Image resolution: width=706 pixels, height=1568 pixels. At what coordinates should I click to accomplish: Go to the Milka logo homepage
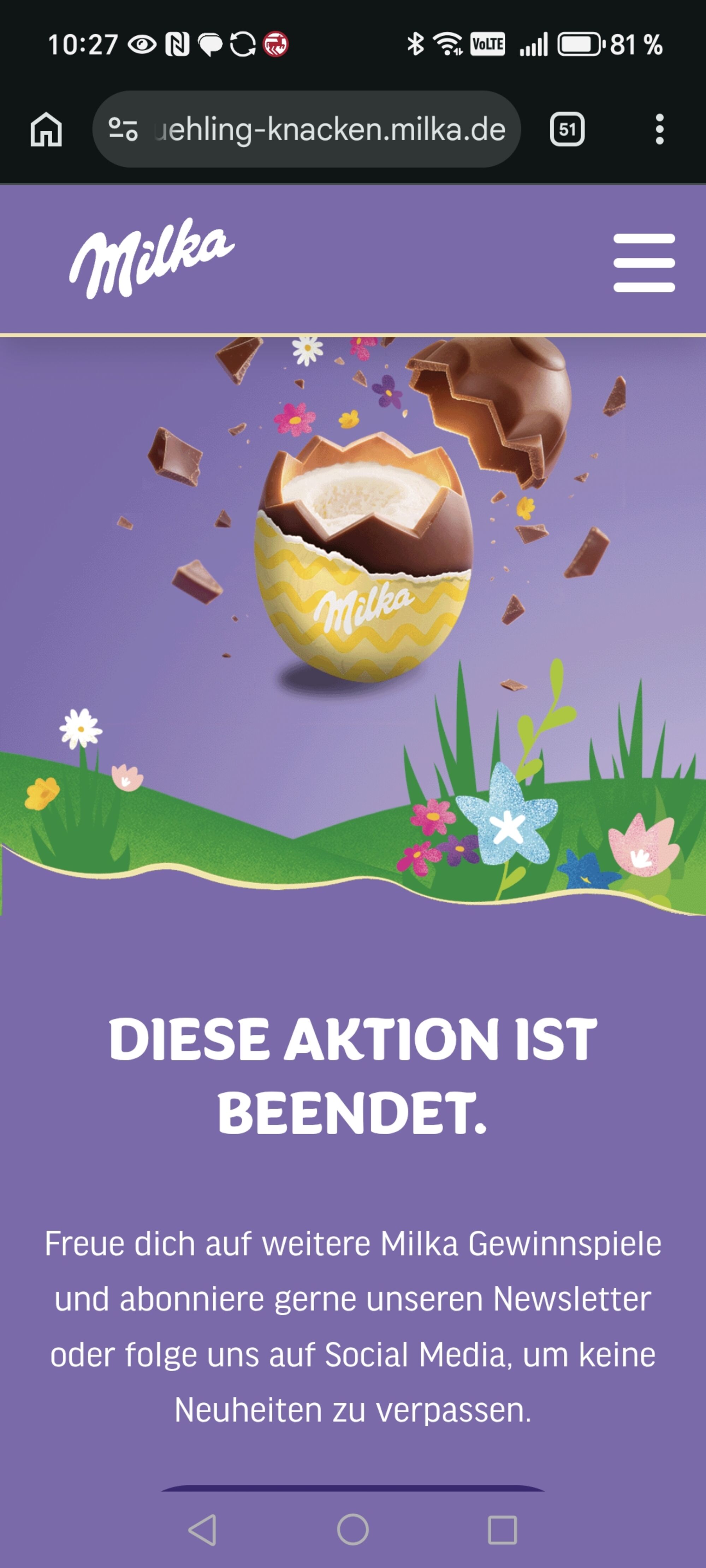click(x=151, y=258)
